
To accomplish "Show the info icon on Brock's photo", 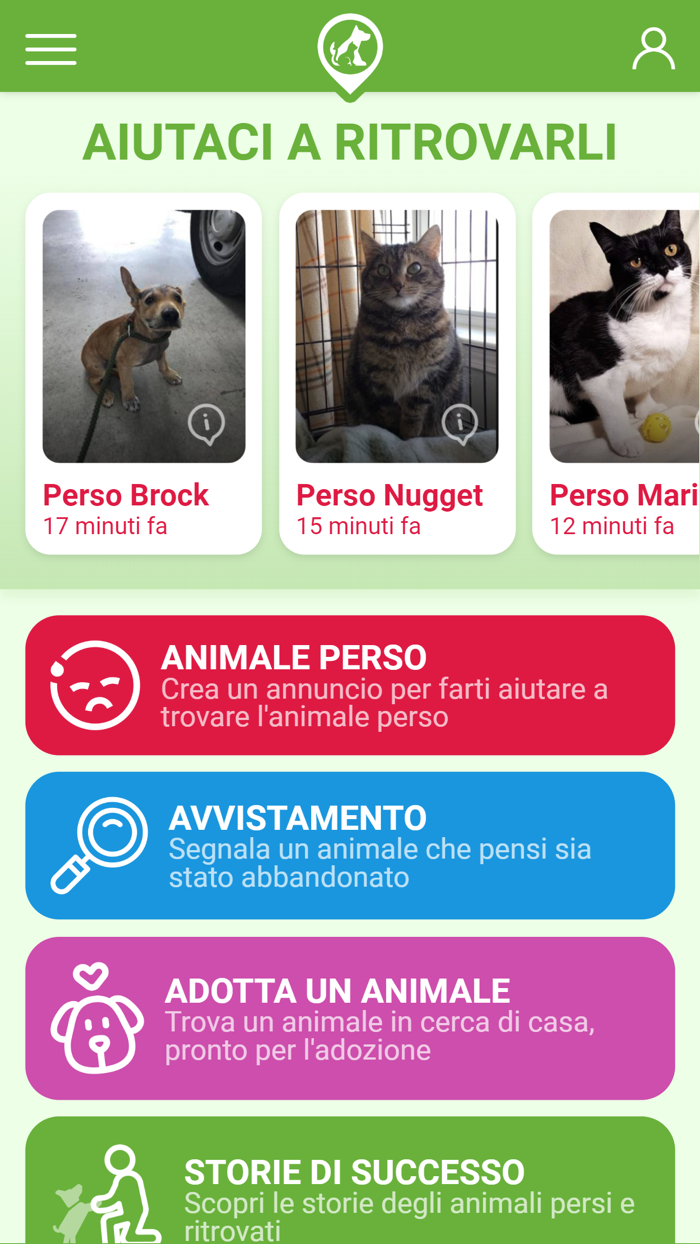I will (207, 425).
